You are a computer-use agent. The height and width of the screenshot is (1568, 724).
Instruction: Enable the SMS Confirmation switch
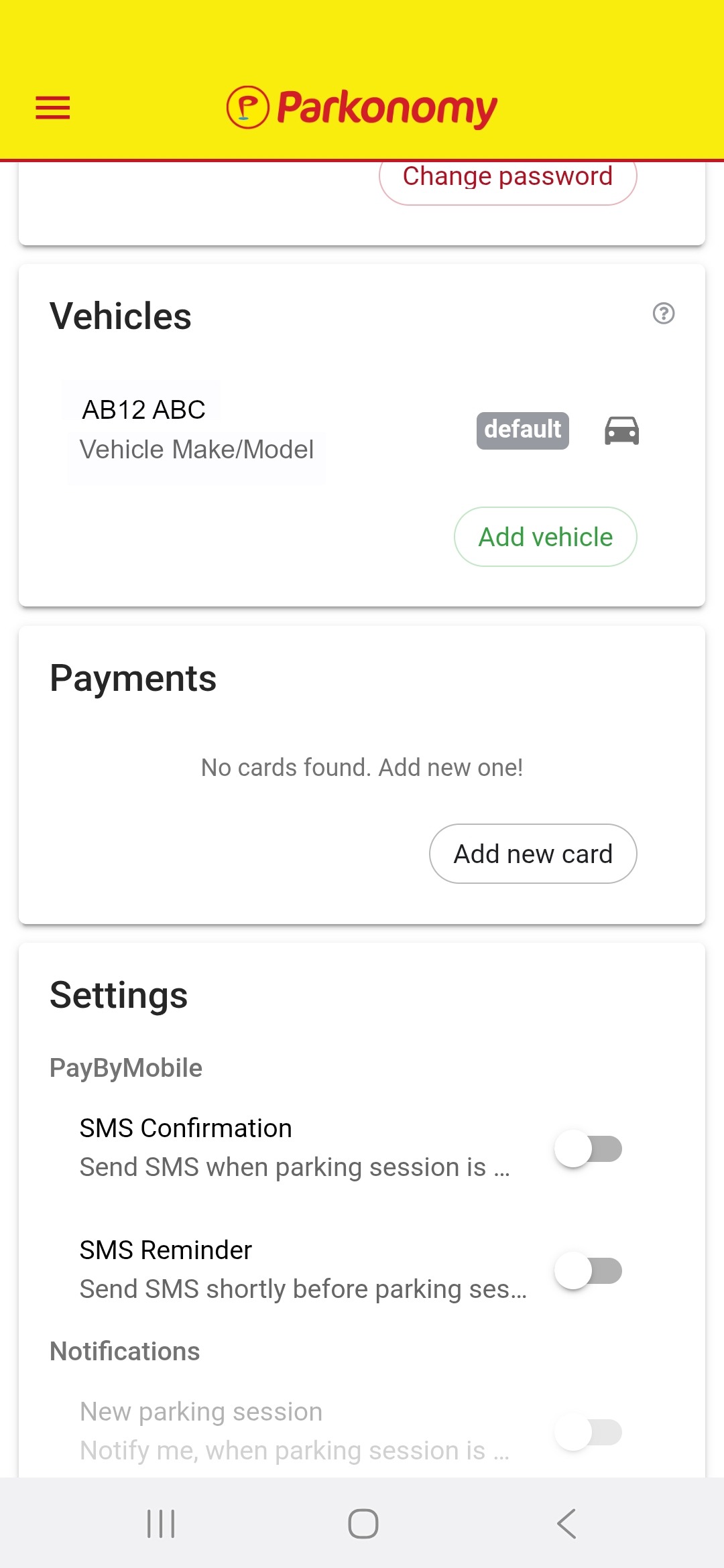point(588,1149)
